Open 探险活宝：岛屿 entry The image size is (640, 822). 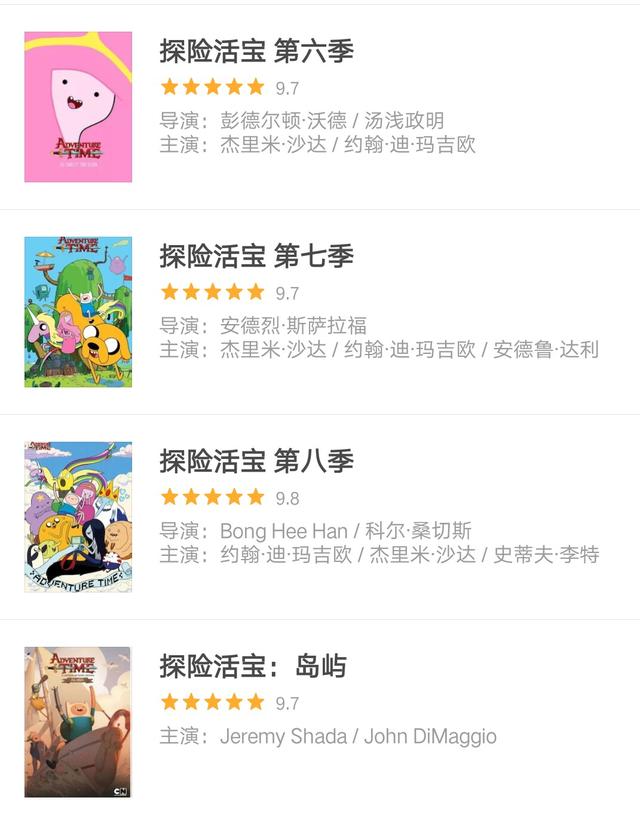click(x=253, y=666)
